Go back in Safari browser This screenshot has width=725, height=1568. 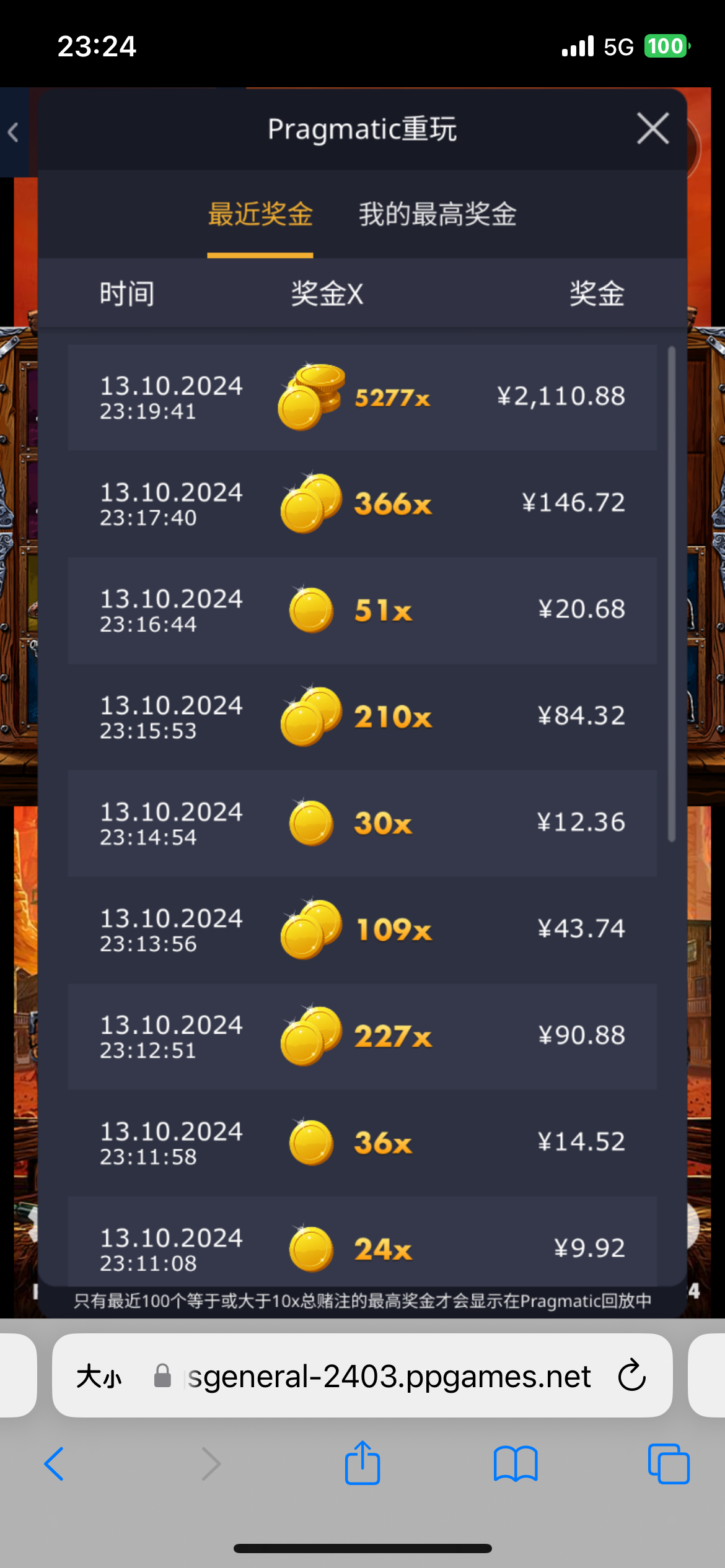(x=55, y=1464)
